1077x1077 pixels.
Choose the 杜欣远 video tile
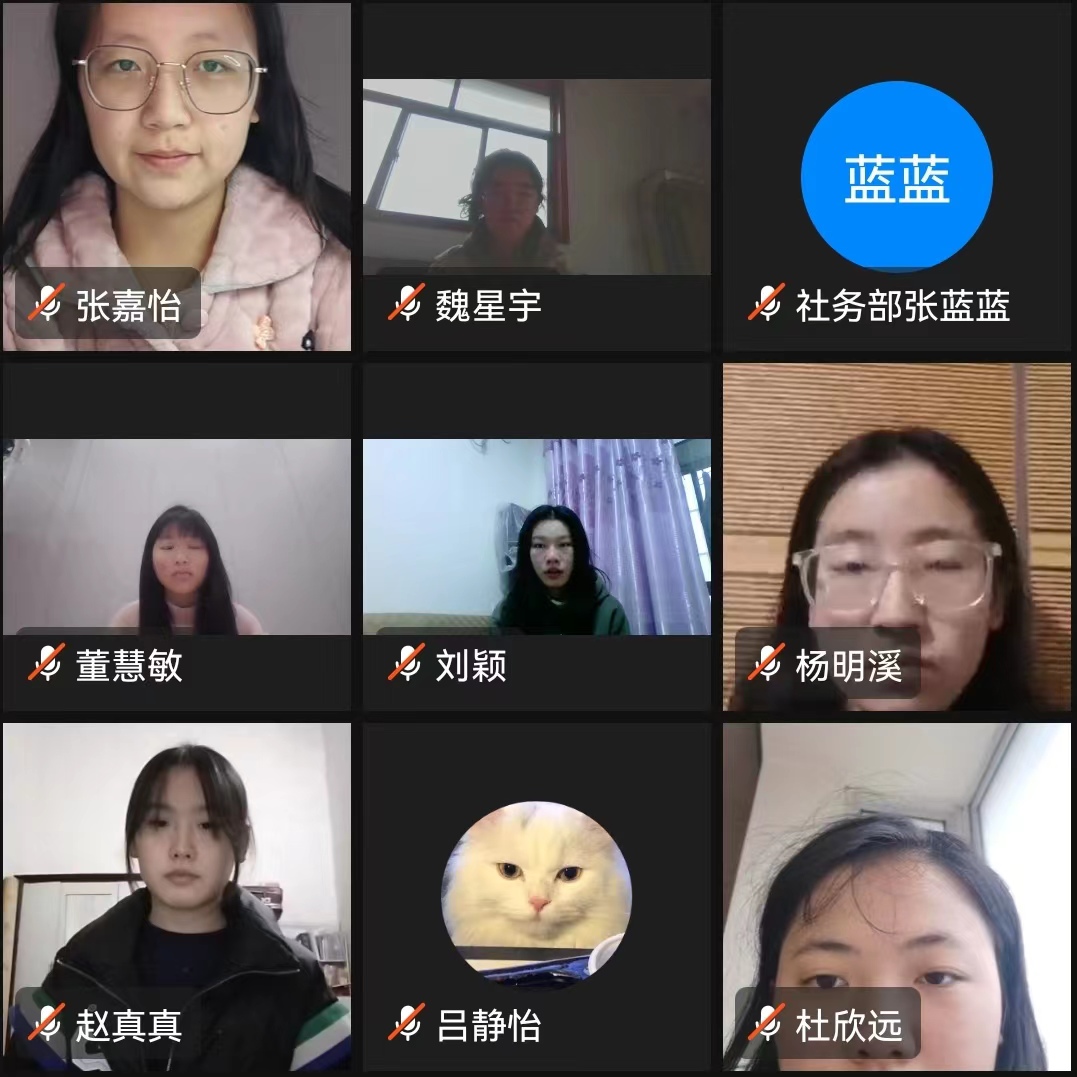[897, 897]
